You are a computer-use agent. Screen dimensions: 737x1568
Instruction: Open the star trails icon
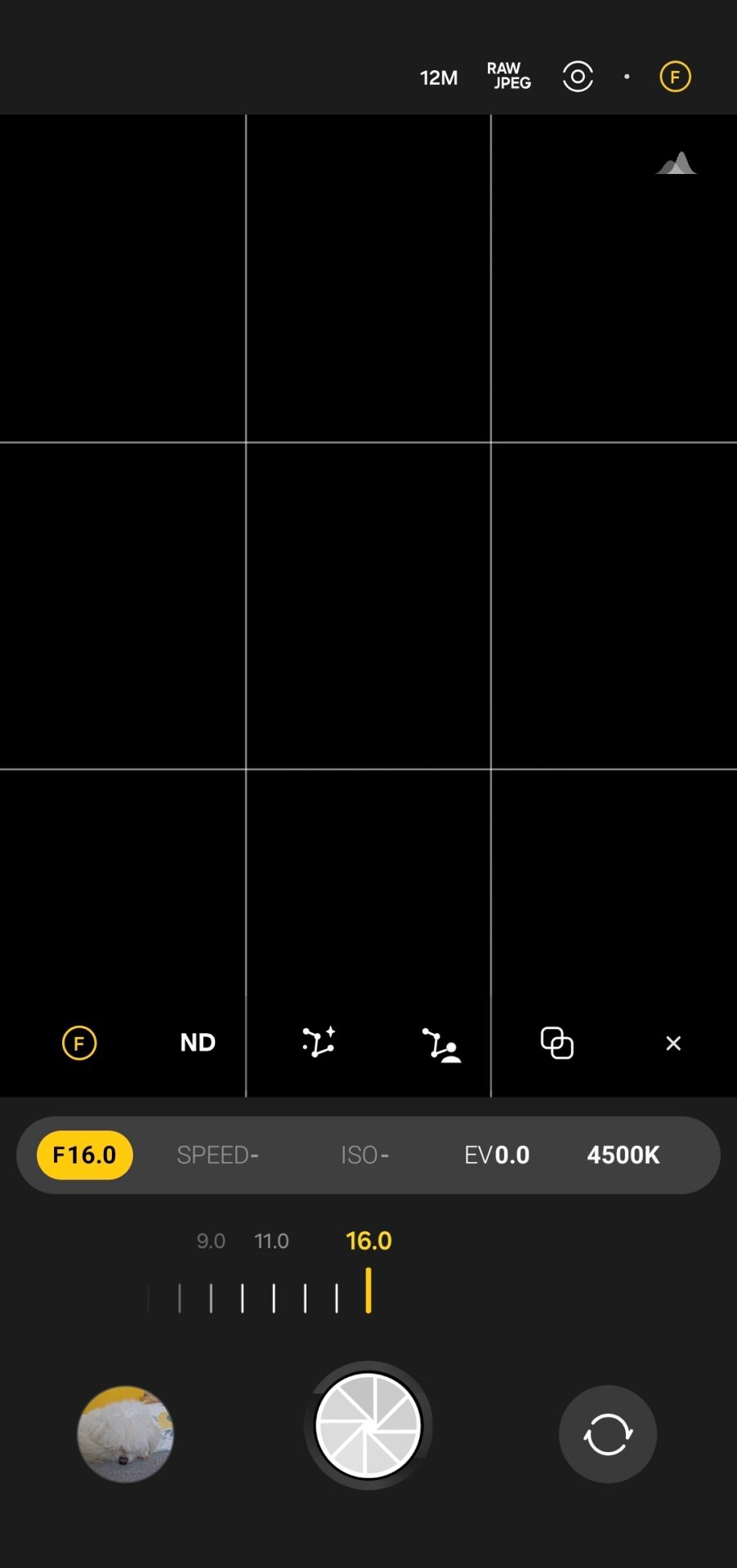[319, 1043]
